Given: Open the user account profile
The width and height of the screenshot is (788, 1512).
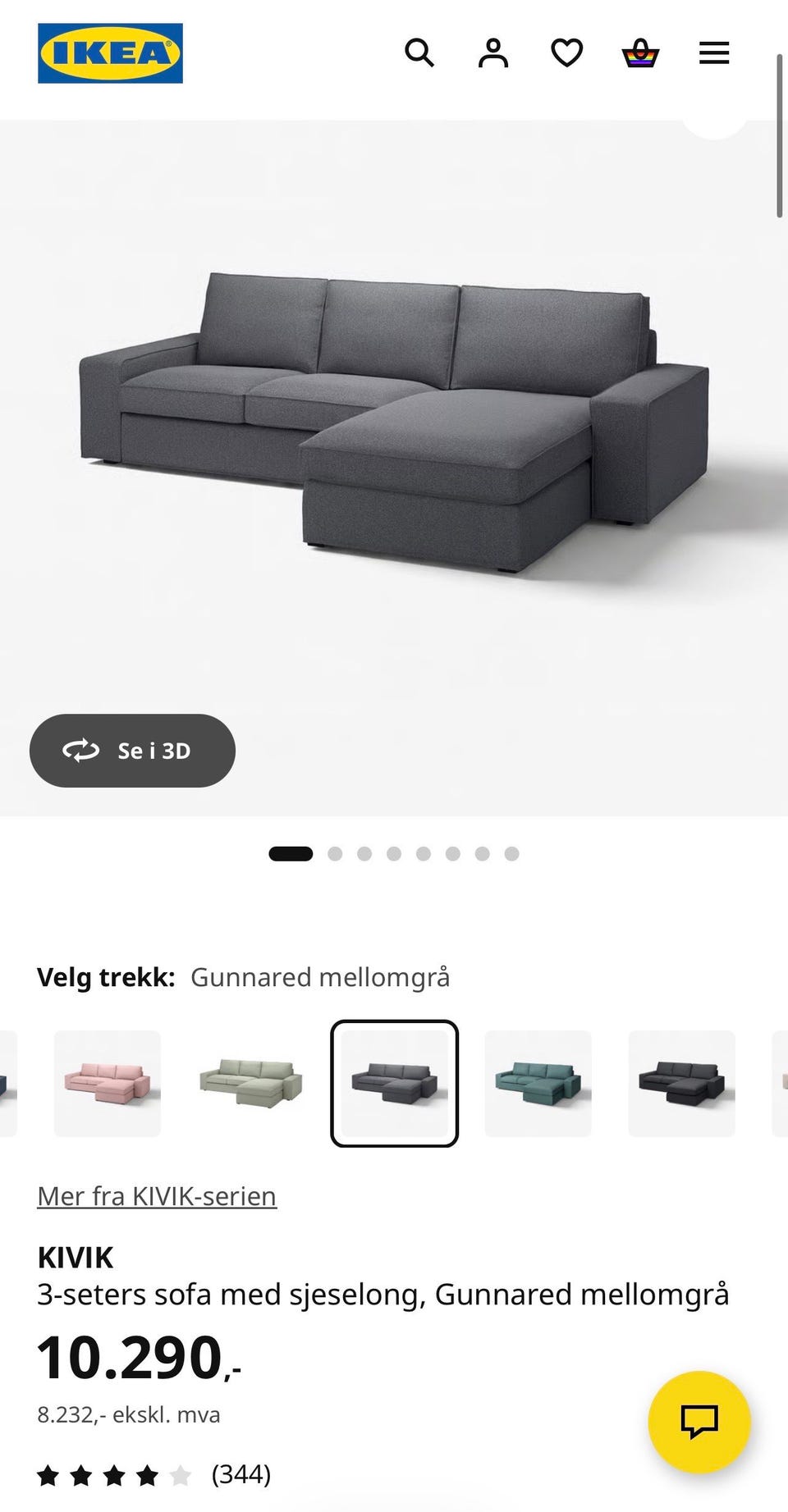Looking at the screenshot, I should point(493,53).
